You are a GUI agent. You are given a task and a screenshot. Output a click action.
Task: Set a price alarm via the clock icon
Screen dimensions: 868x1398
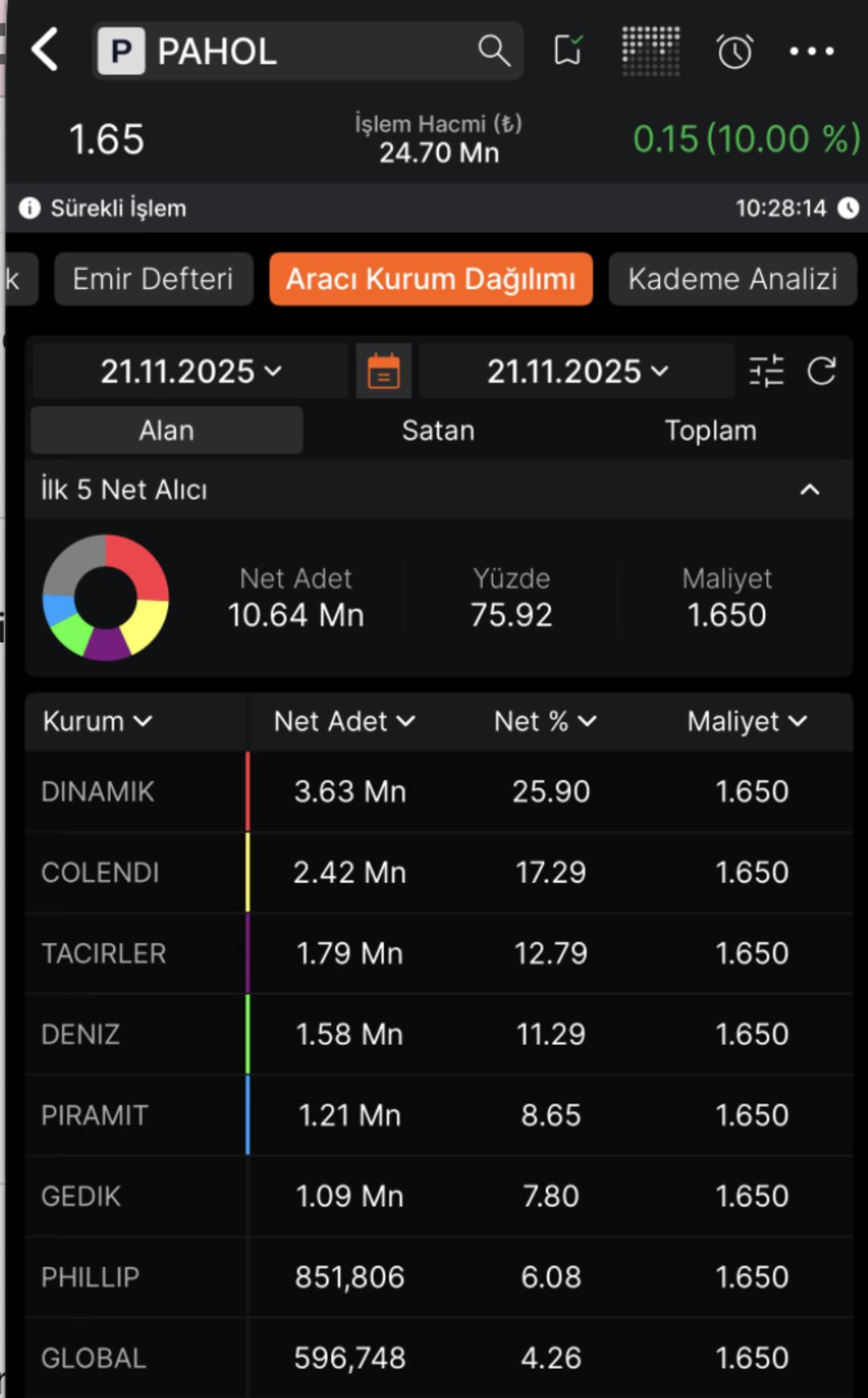733,51
